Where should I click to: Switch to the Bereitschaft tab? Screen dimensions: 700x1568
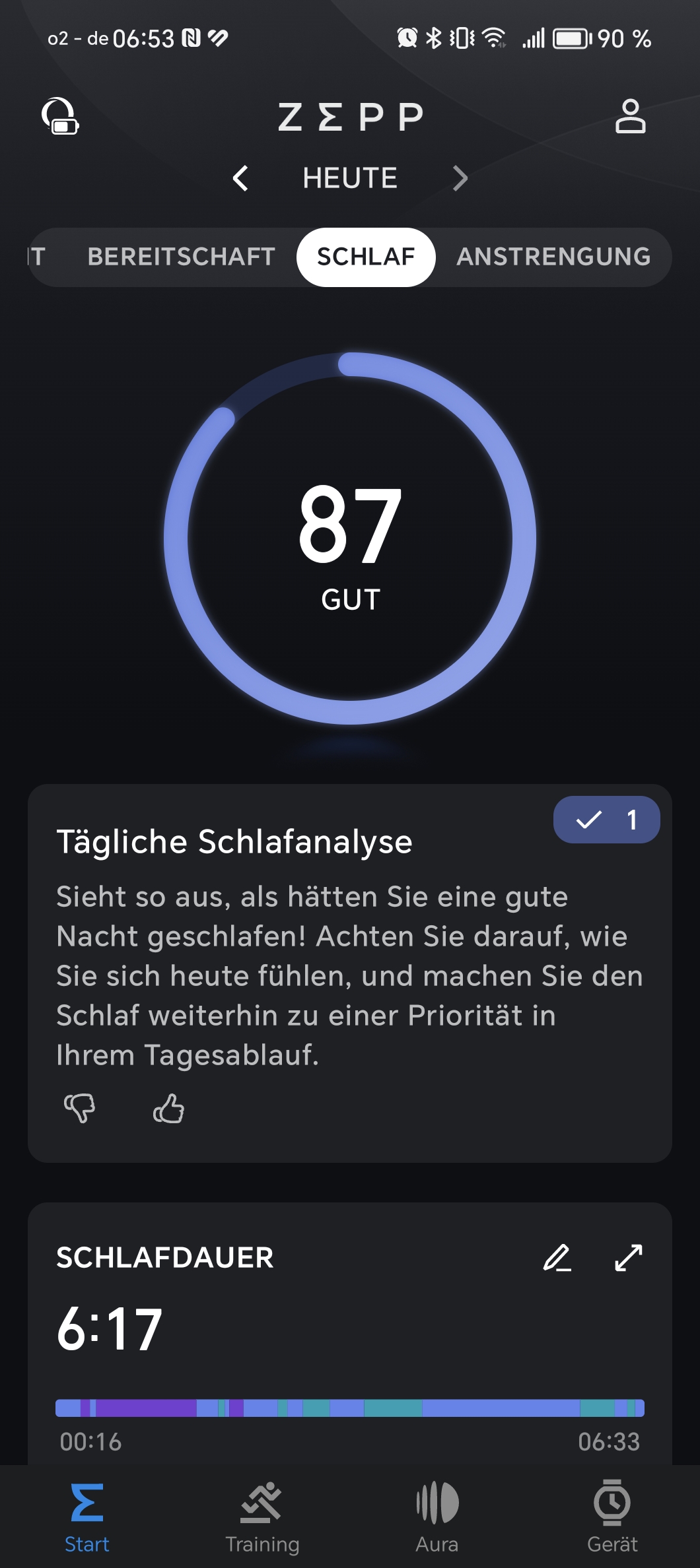181,257
